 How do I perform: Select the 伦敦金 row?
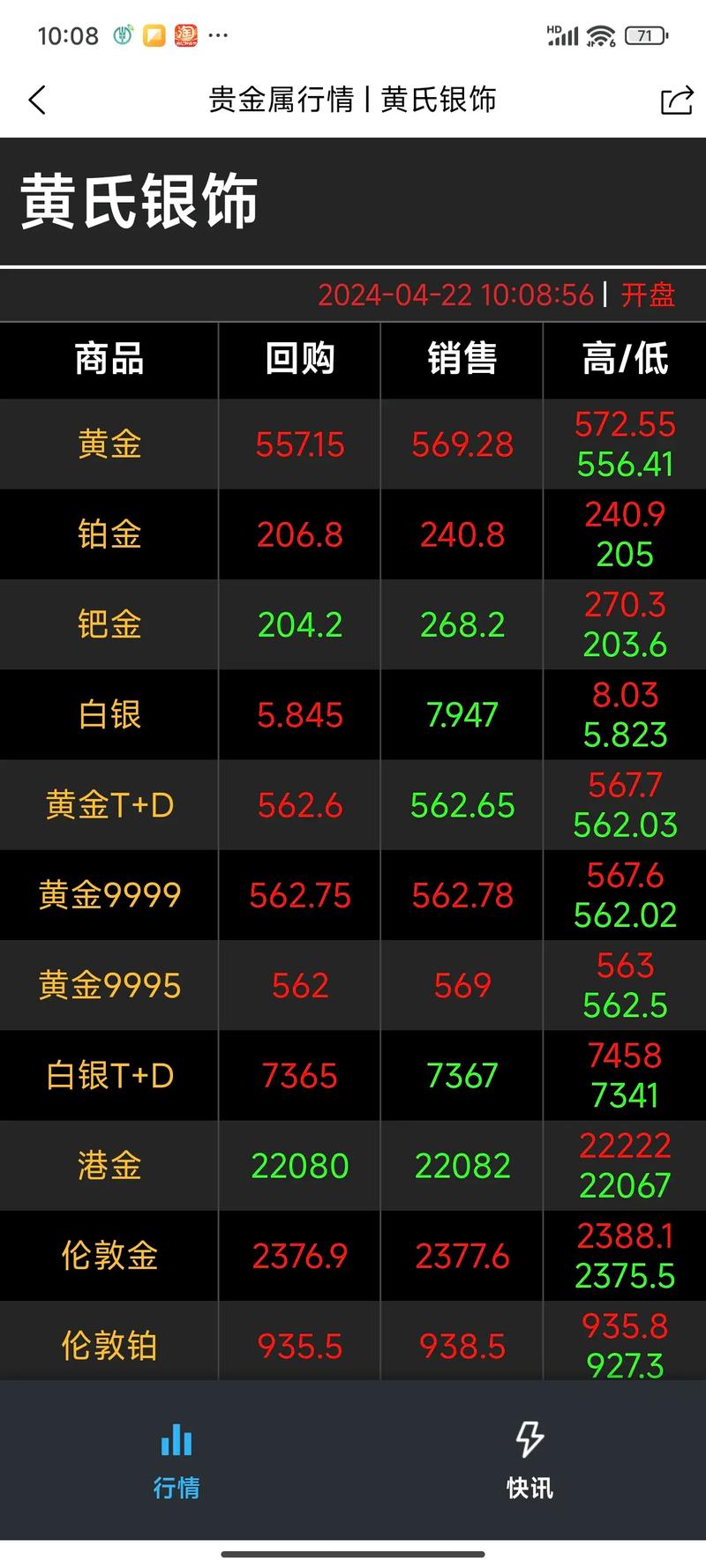(353, 1256)
